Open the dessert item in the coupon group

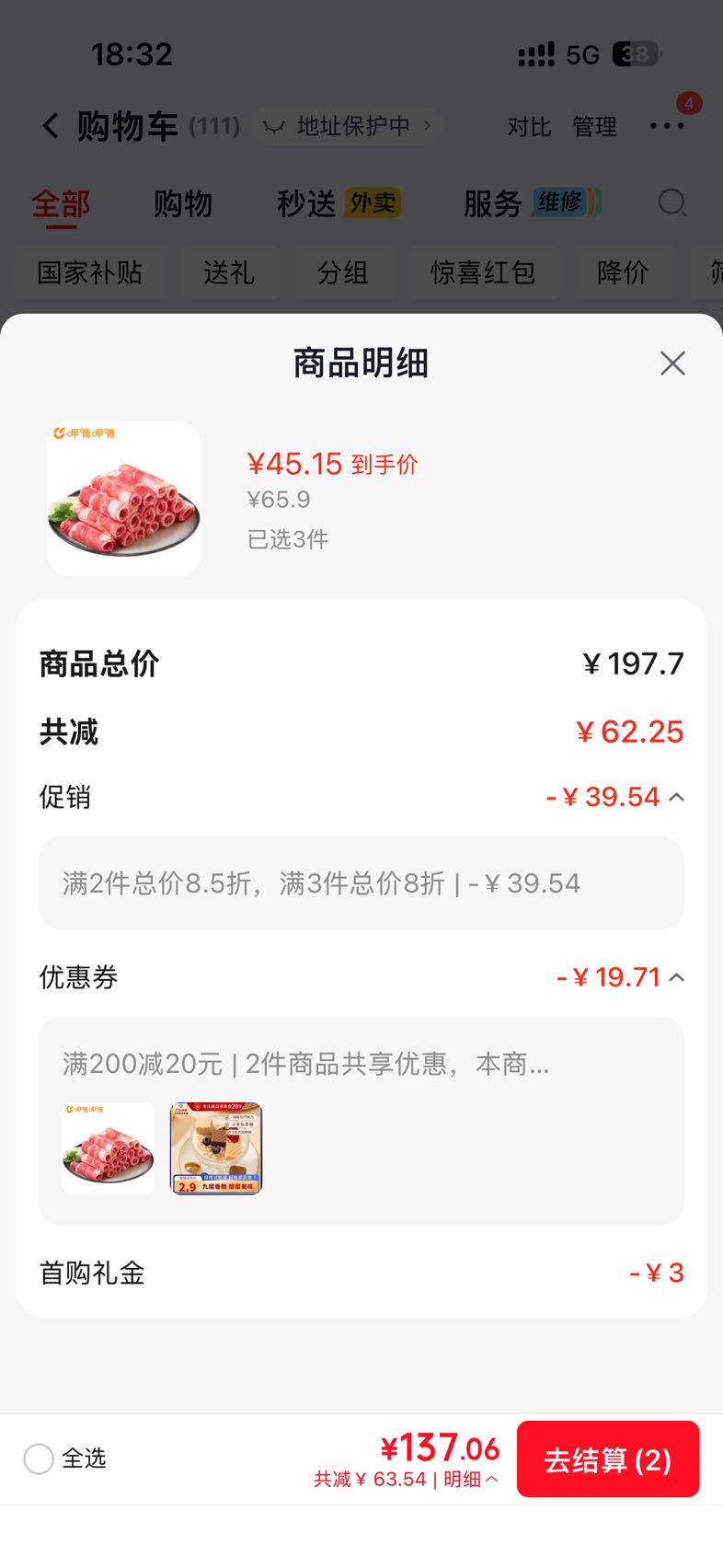coord(216,1148)
